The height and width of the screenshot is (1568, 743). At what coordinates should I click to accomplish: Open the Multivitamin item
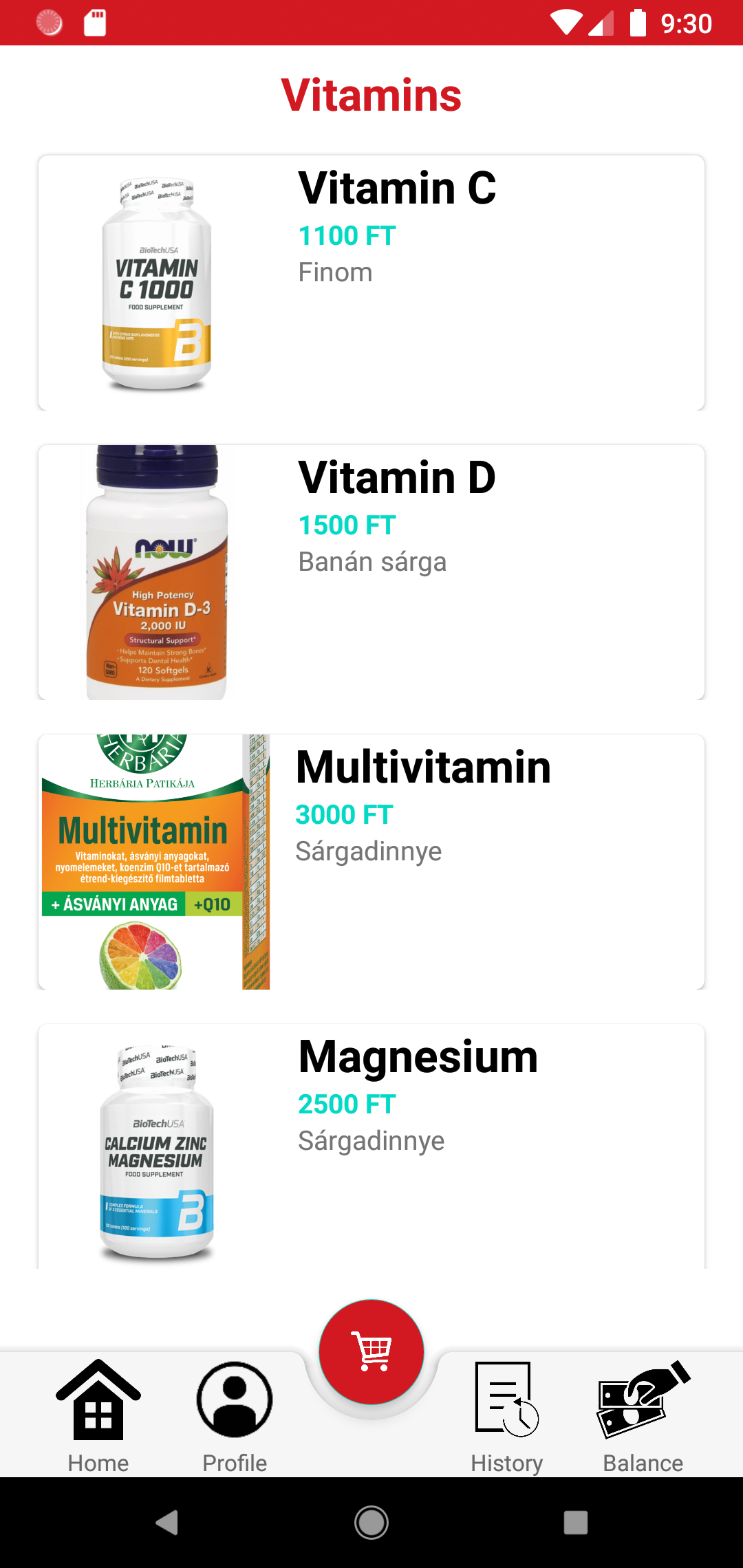click(x=371, y=860)
